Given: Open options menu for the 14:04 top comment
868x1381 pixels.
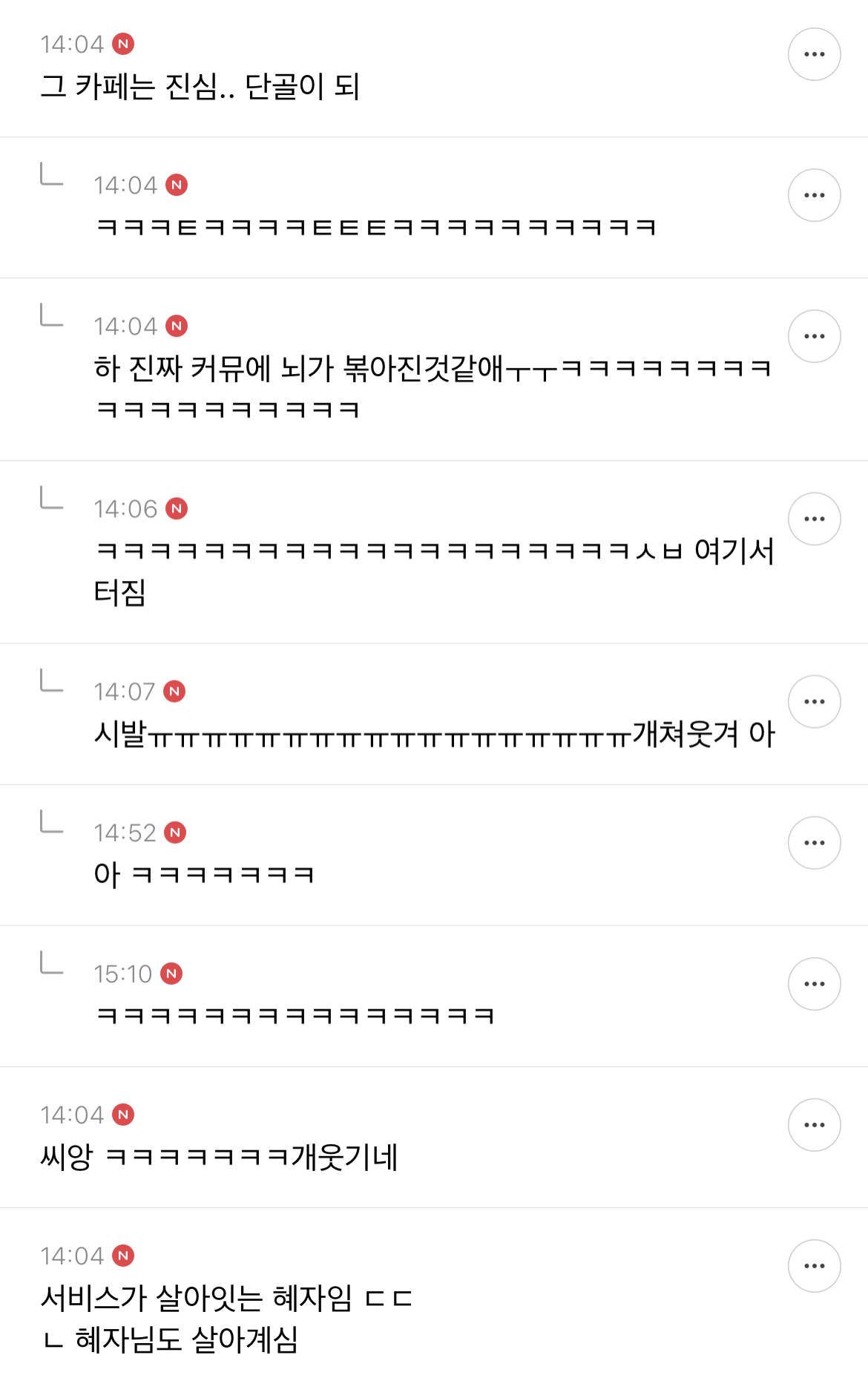Looking at the screenshot, I should pyautogui.click(x=815, y=53).
